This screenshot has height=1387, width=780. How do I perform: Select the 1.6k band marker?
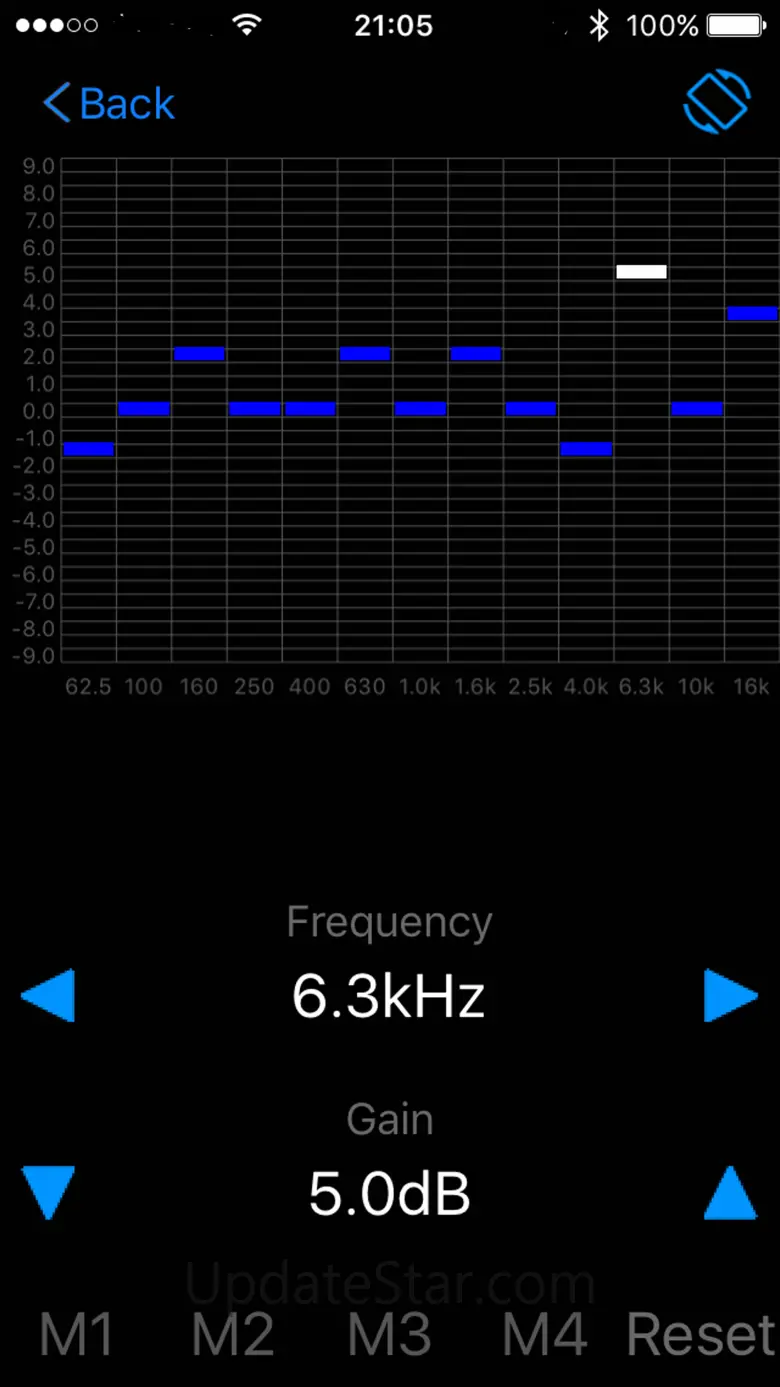point(475,353)
